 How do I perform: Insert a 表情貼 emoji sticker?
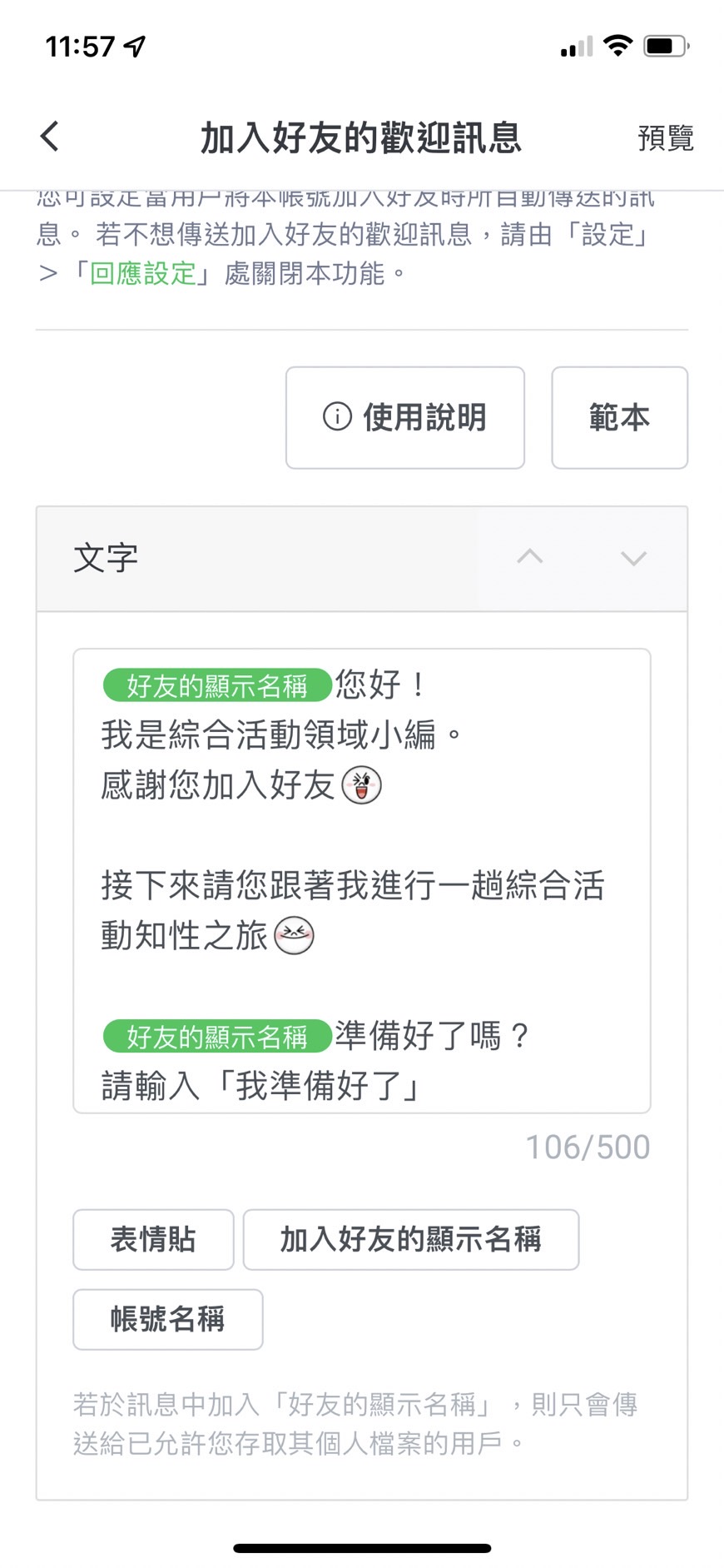153,1239
